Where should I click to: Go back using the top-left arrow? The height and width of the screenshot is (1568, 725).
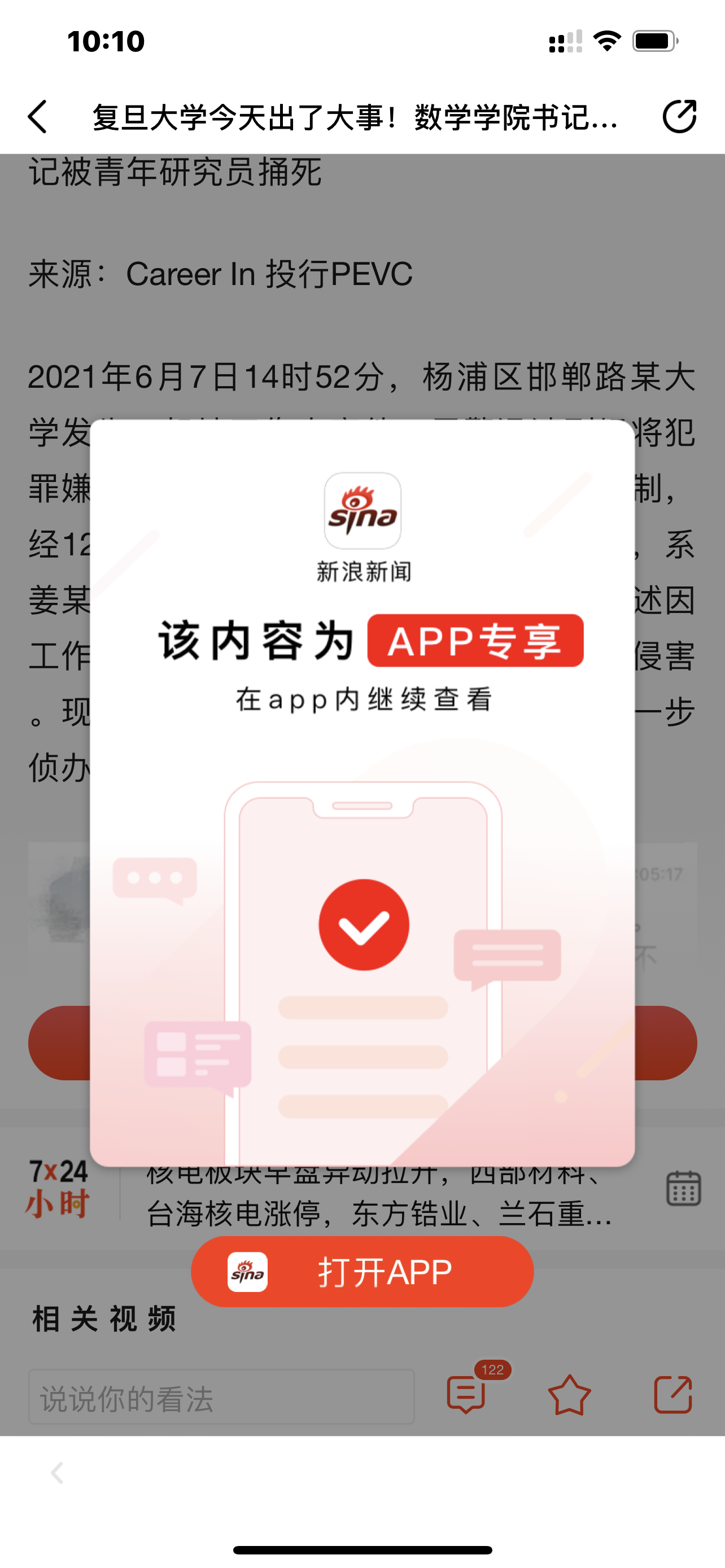click(38, 116)
